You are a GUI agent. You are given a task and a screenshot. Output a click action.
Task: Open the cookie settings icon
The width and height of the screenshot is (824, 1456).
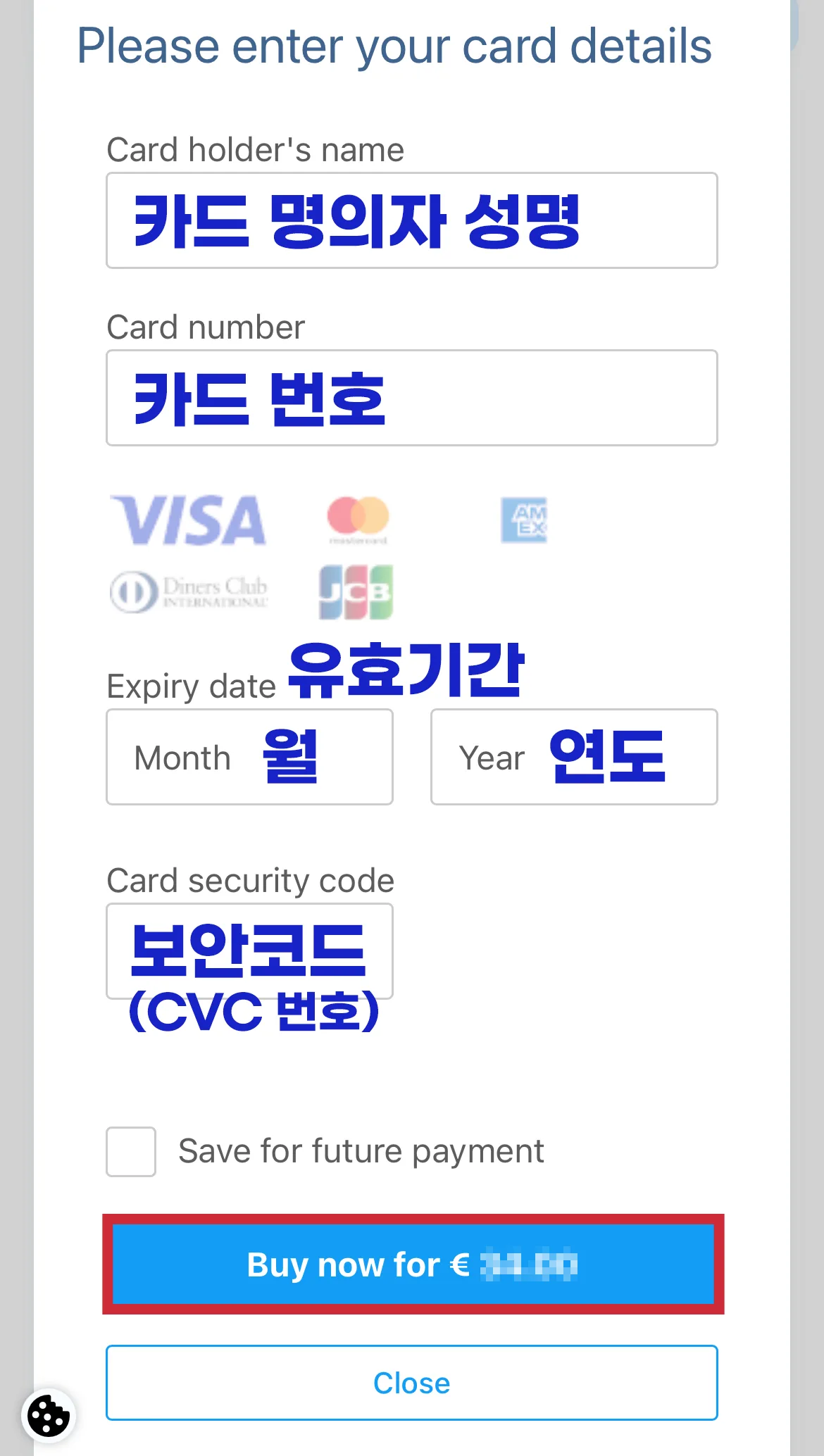[x=49, y=1415]
